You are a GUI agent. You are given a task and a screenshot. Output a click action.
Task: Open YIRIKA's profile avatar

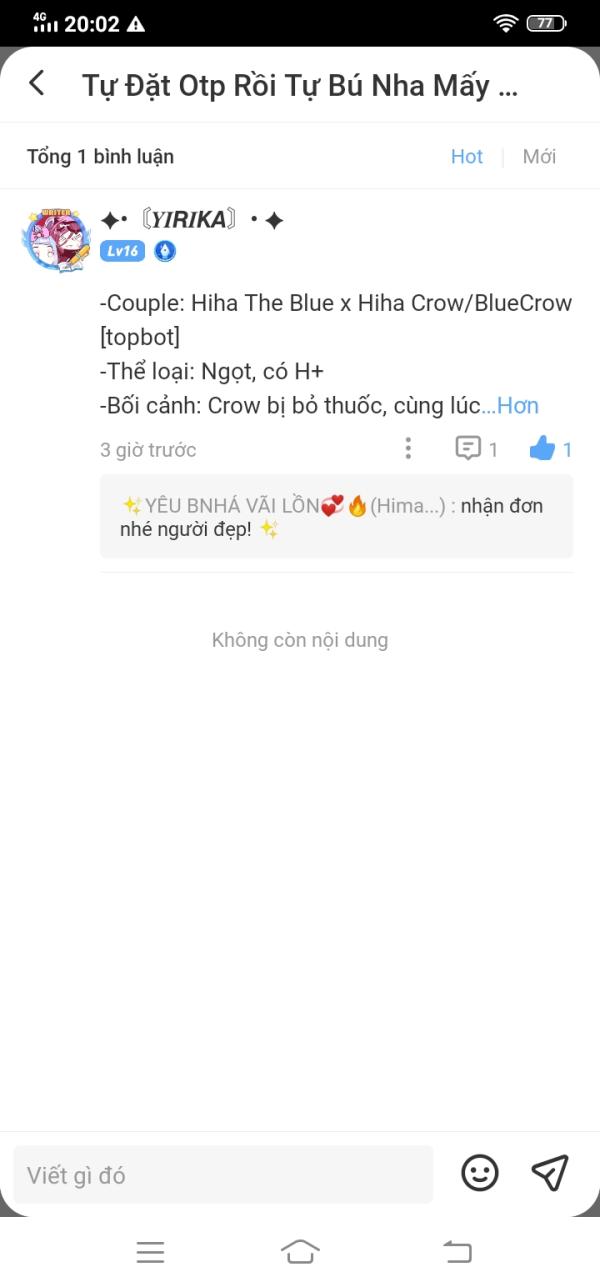pyautogui.click(x=56, y=240)
